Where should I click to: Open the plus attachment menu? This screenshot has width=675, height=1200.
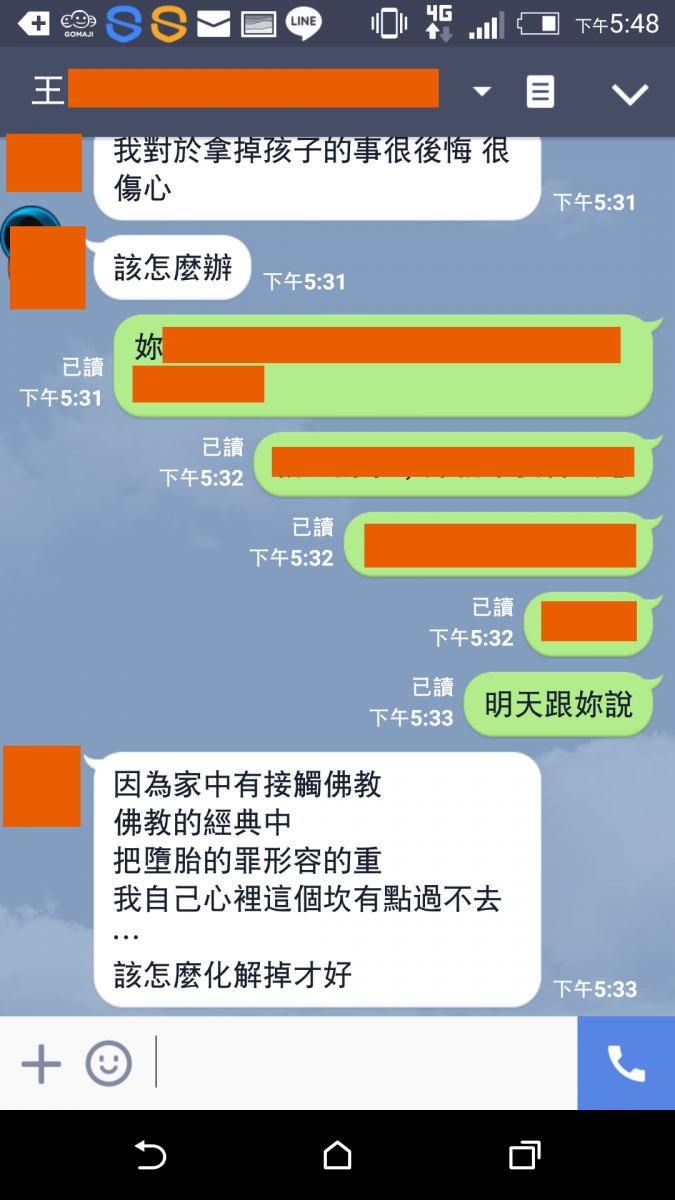(x=41, y=1063)
